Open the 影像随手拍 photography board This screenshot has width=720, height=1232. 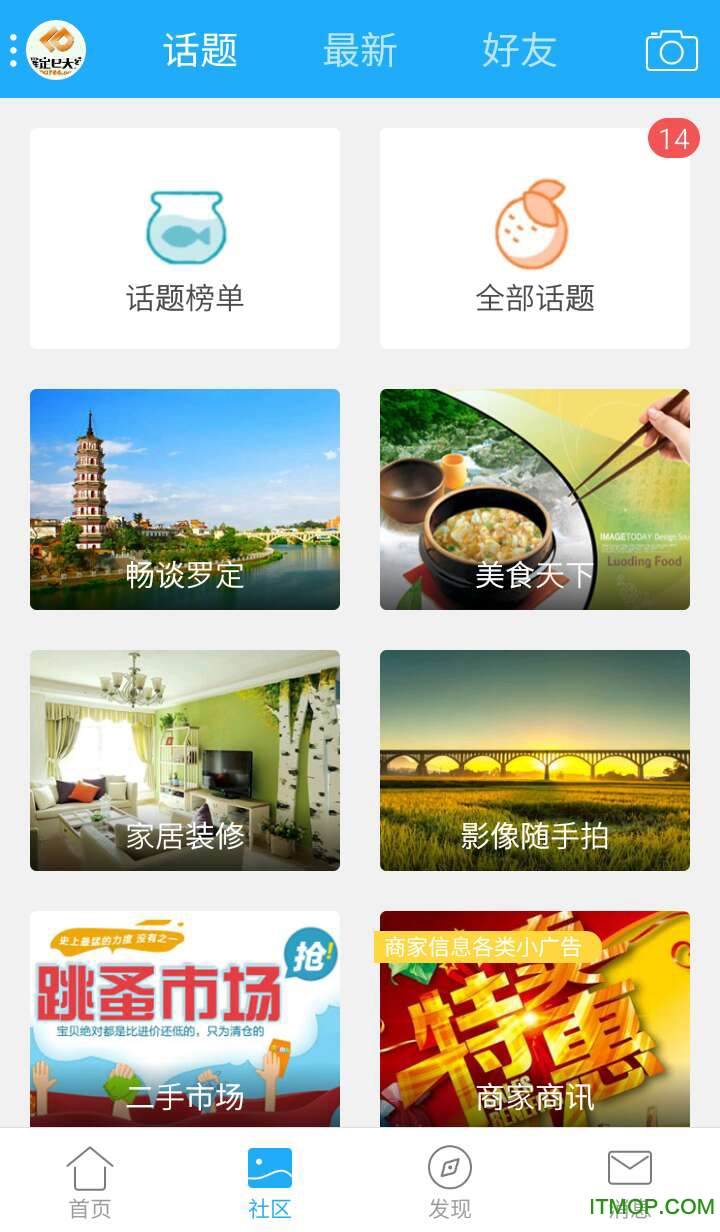click(x=534, y=760)
